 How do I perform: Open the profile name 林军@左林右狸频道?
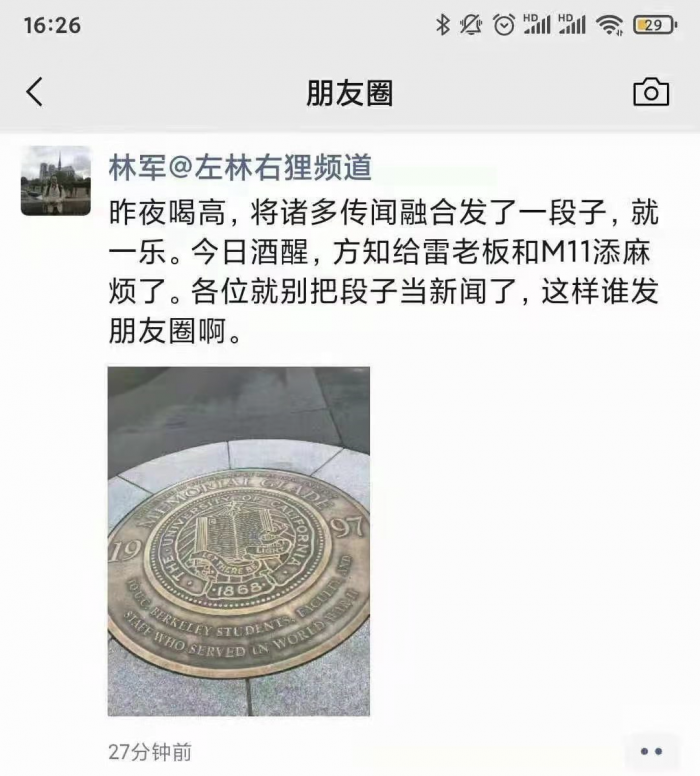coord(240,167)
